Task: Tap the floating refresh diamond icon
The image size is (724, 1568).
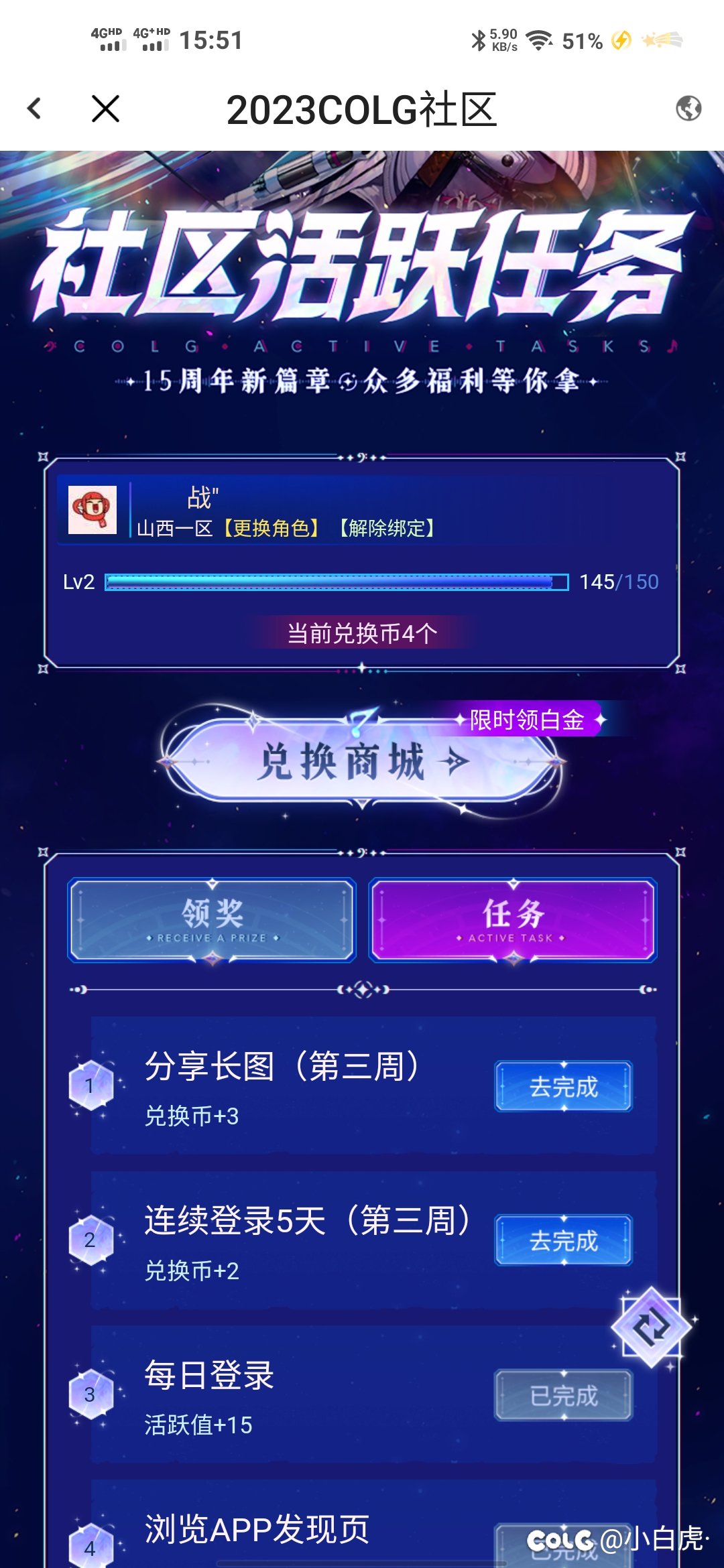Action: click(x=651, y=1327)
